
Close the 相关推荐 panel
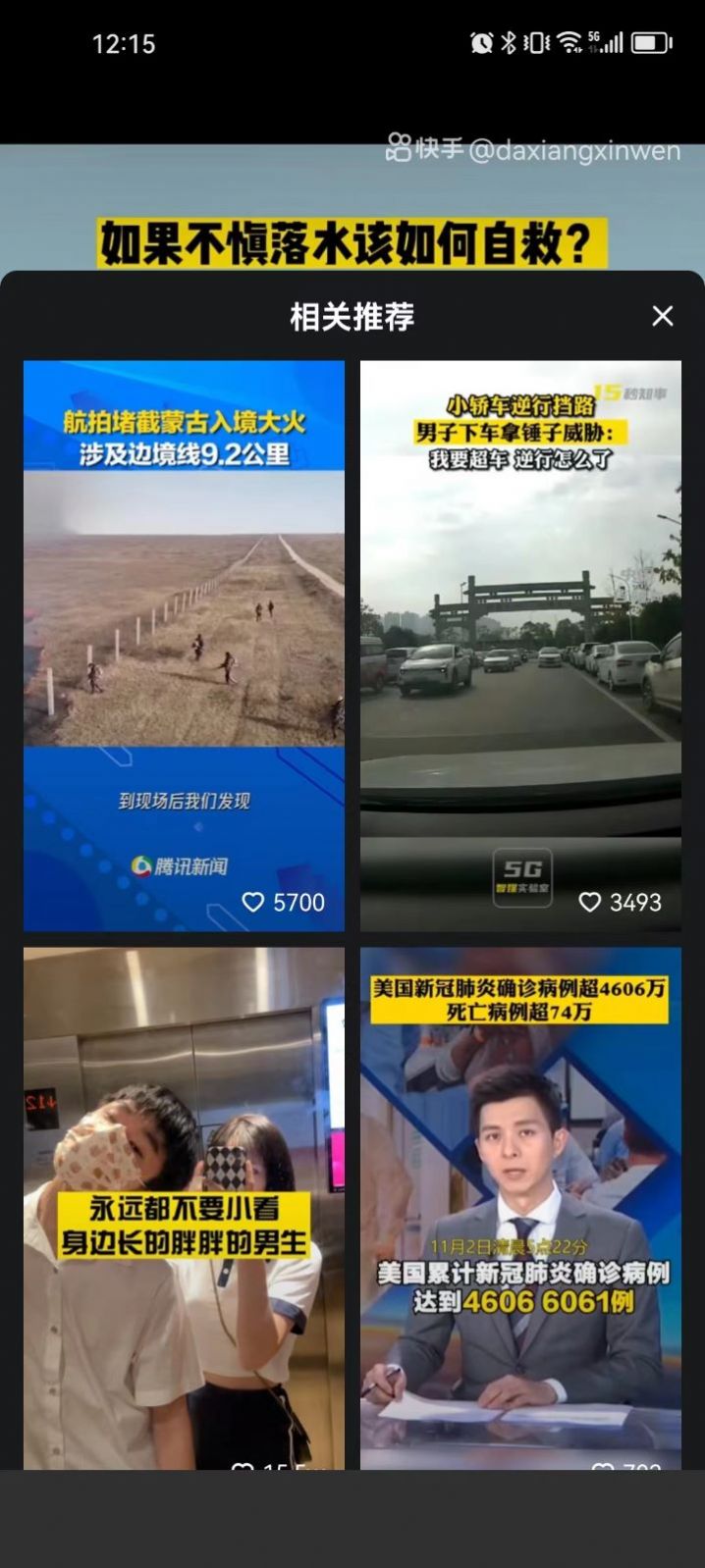[663, 316]
